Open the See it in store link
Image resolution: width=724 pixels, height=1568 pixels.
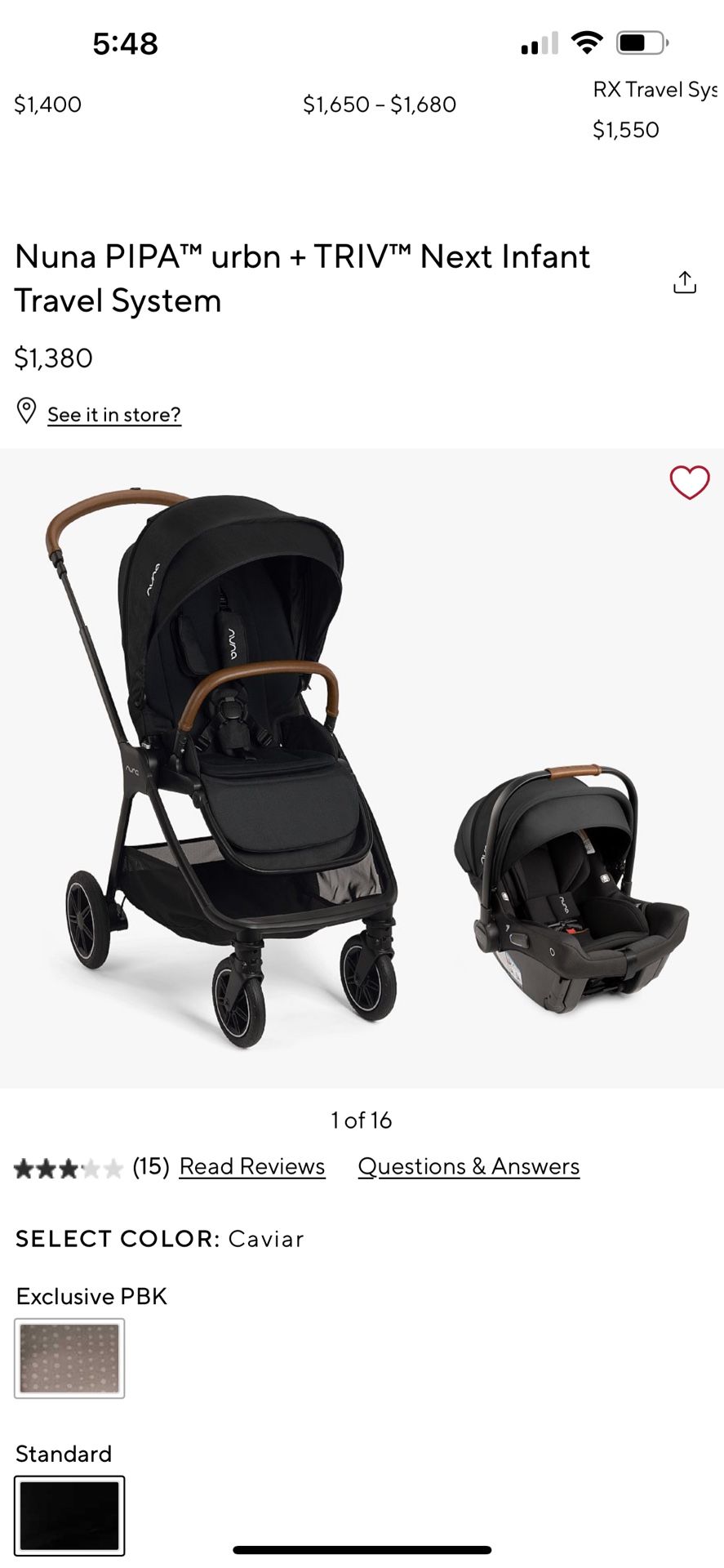pyautogui.click(x=114, y=414)
